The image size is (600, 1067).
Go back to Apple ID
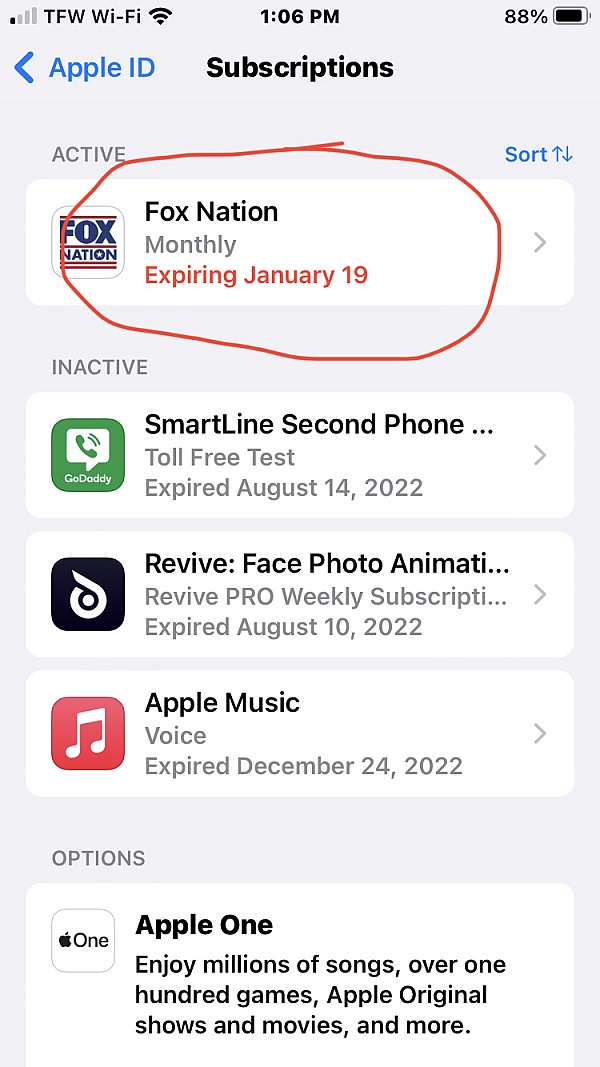[x=85, y=68]
